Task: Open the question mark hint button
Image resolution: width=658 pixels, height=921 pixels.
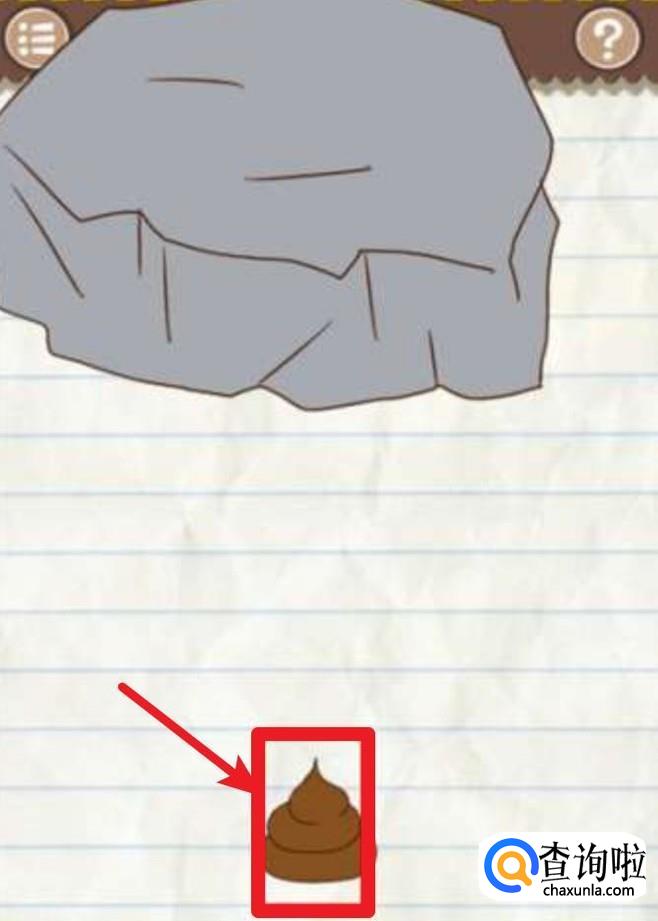Action: 607,38
